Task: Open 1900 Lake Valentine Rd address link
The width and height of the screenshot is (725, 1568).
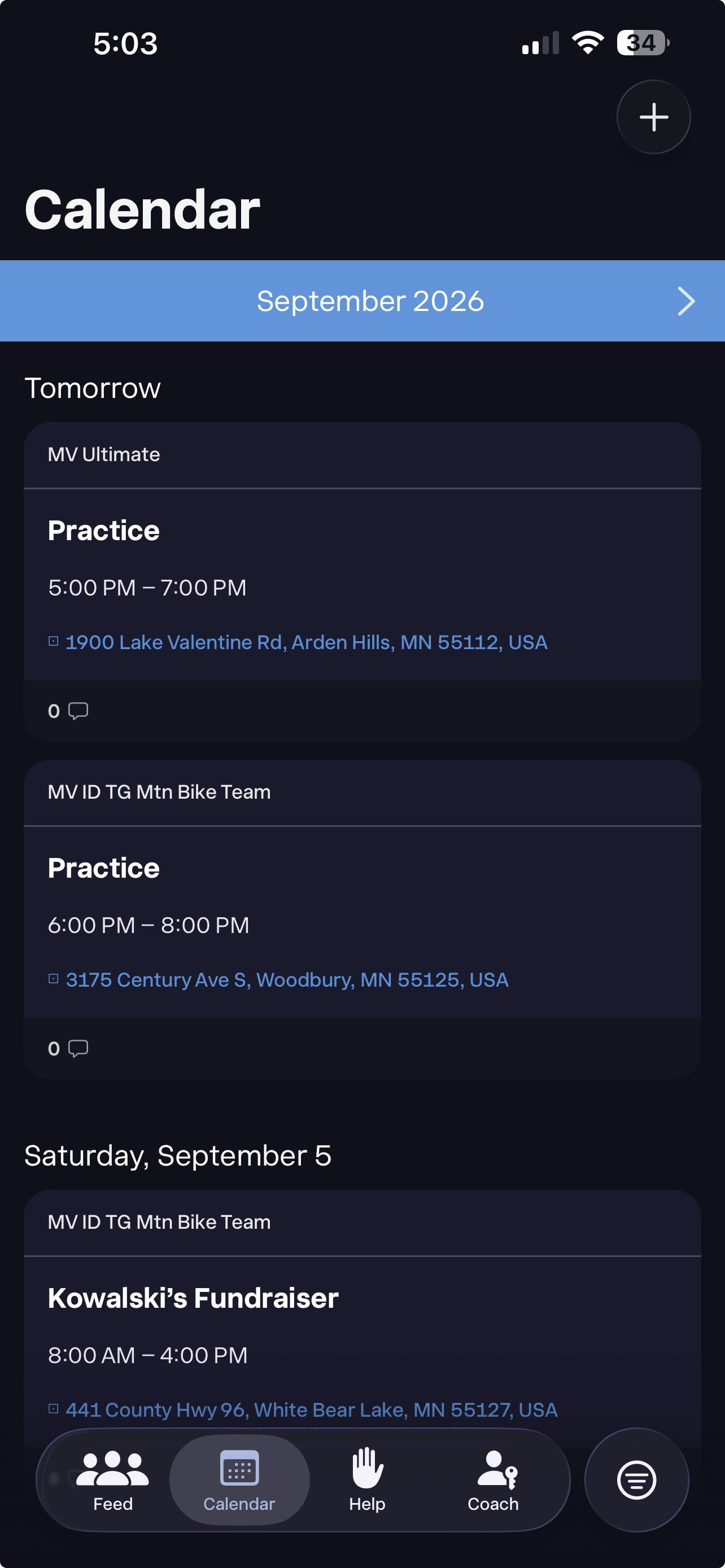Action: 306,642
